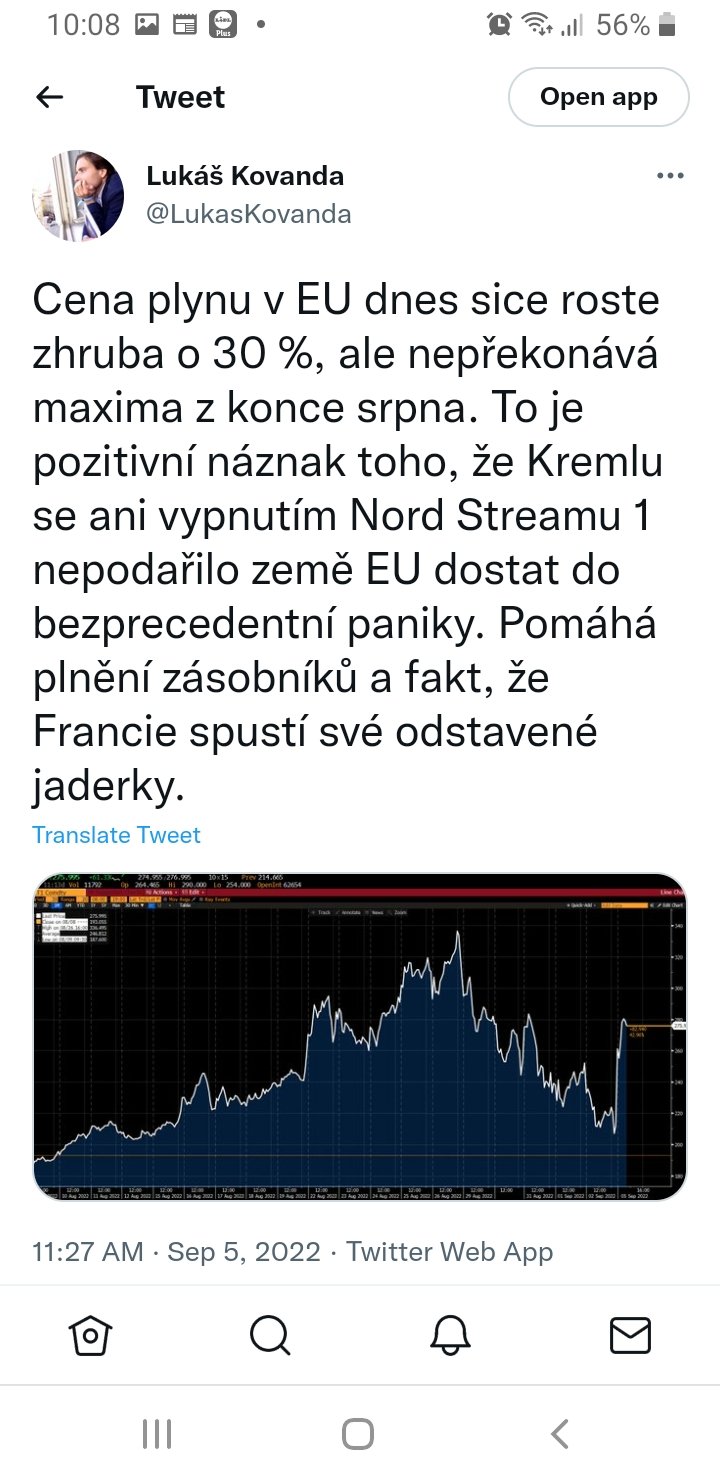The width and height of the screenshot is (720, 1480).
Task: Switch to the Search tab
Action: point(269,1334)
